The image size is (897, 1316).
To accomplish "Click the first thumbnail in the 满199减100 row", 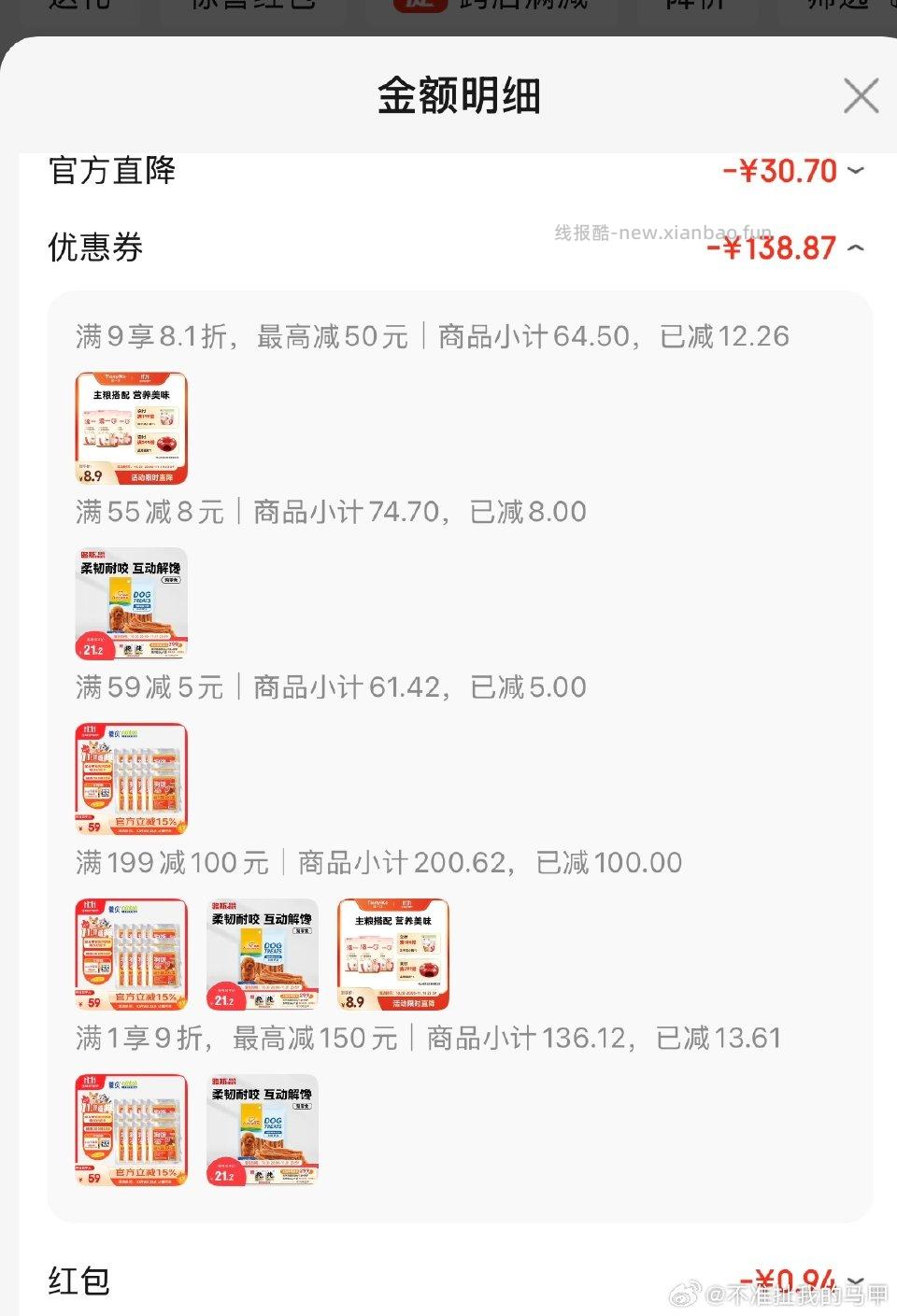I will [131, 955].
